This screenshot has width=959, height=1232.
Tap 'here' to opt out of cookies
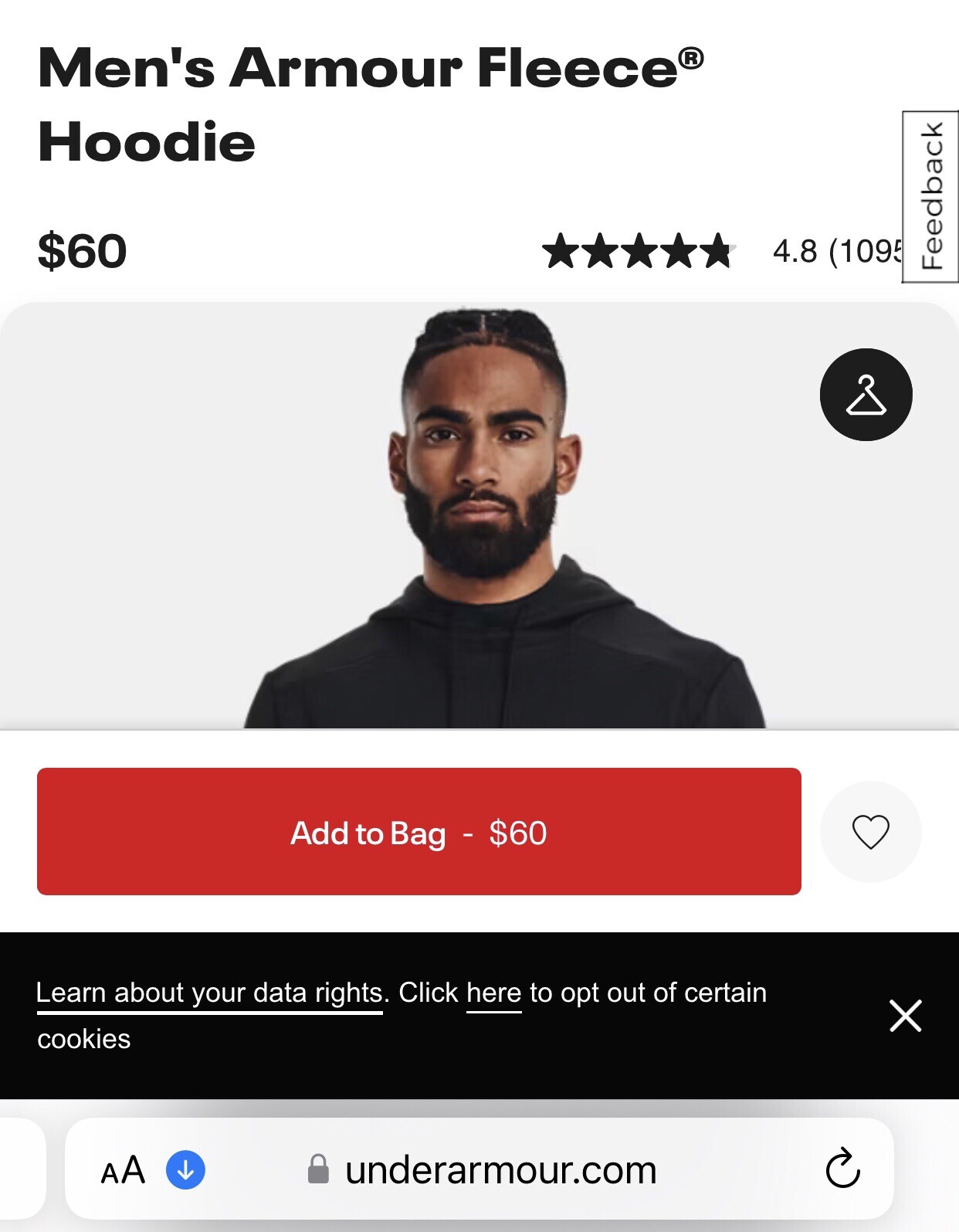tap(493, 993)
